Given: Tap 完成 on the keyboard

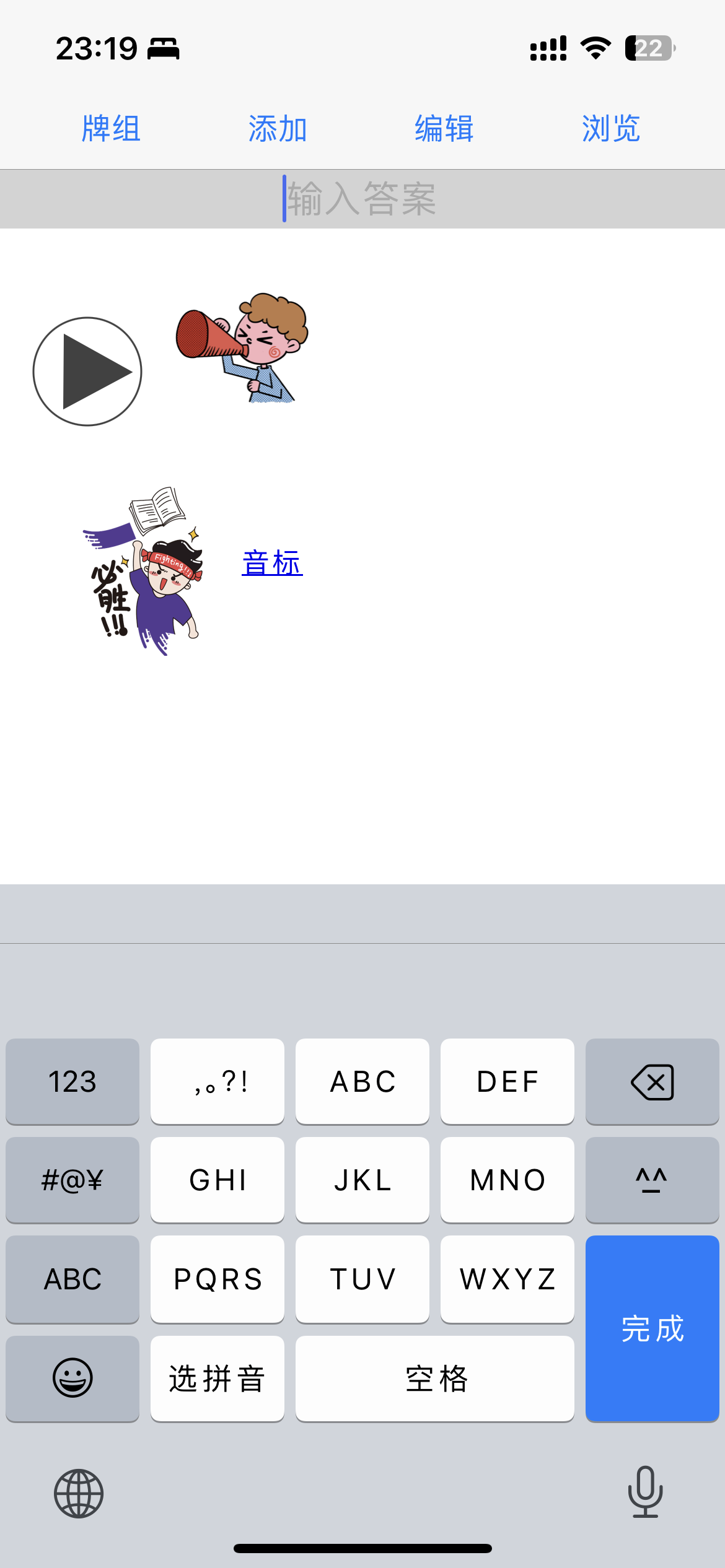Looking at the screenshot, I should (652, 1328).
